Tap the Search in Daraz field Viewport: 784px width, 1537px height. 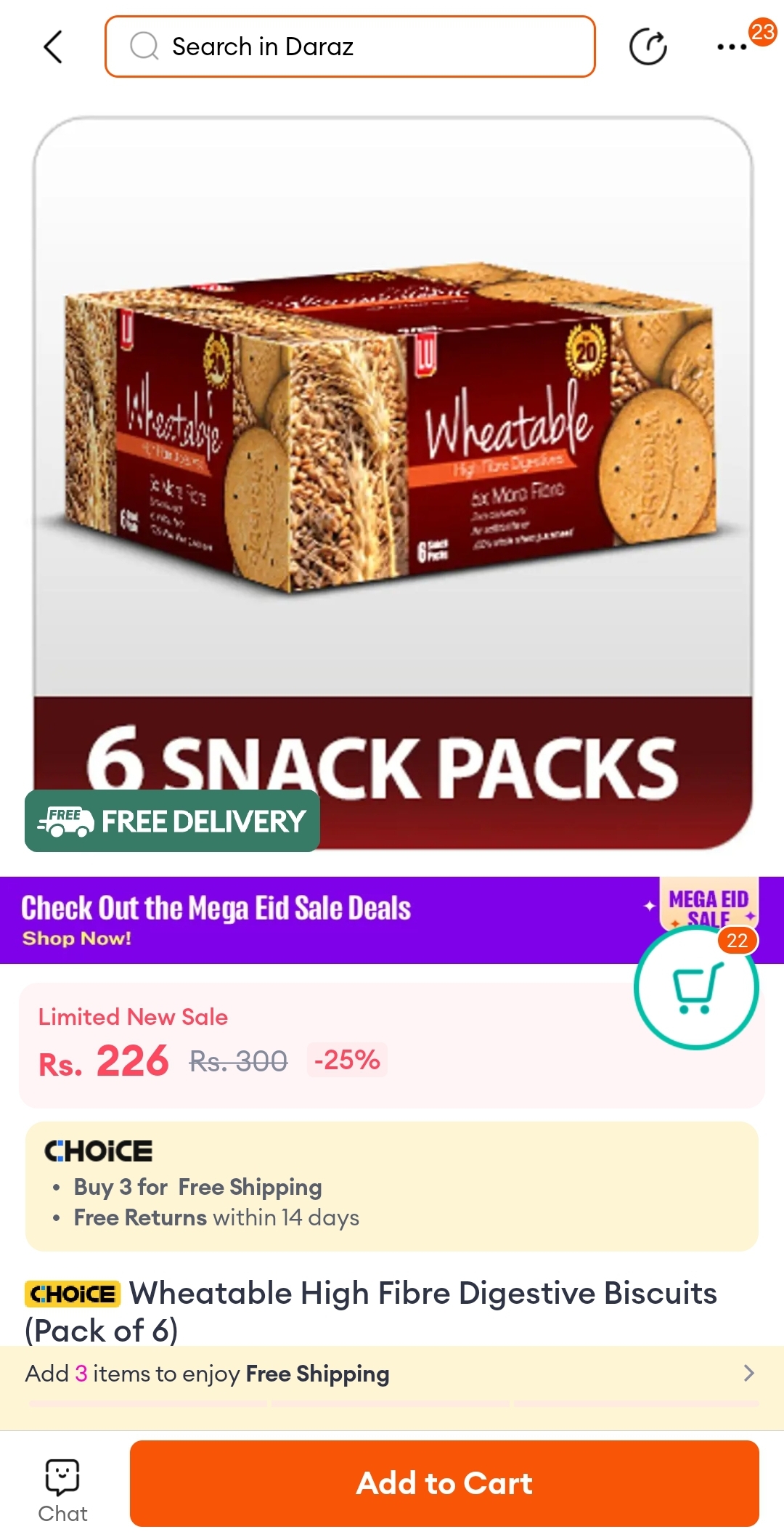coord(350,47)
